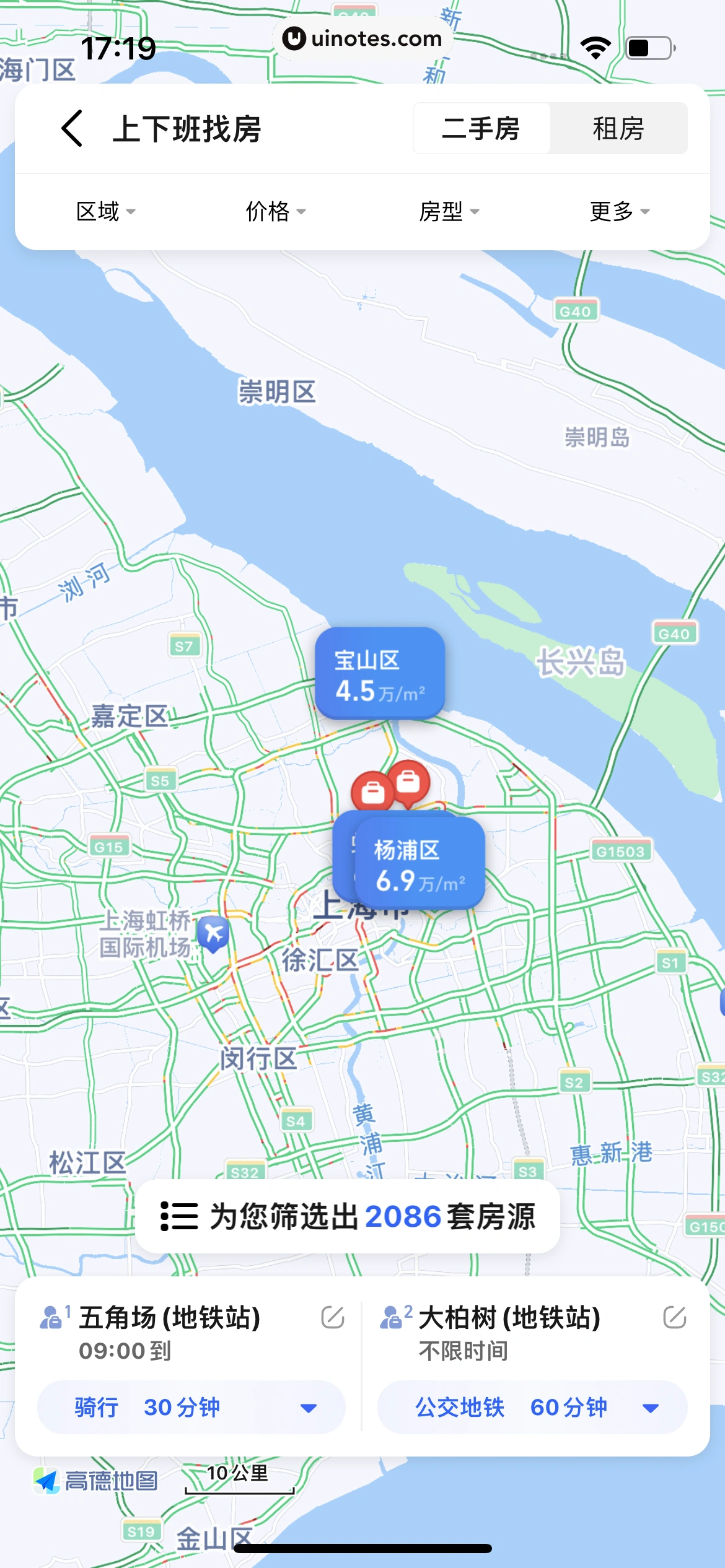Edit the 五角场 (地铁站) commute destination
The height and width of the screenshot is (1568, 725).
[332, 1318]
